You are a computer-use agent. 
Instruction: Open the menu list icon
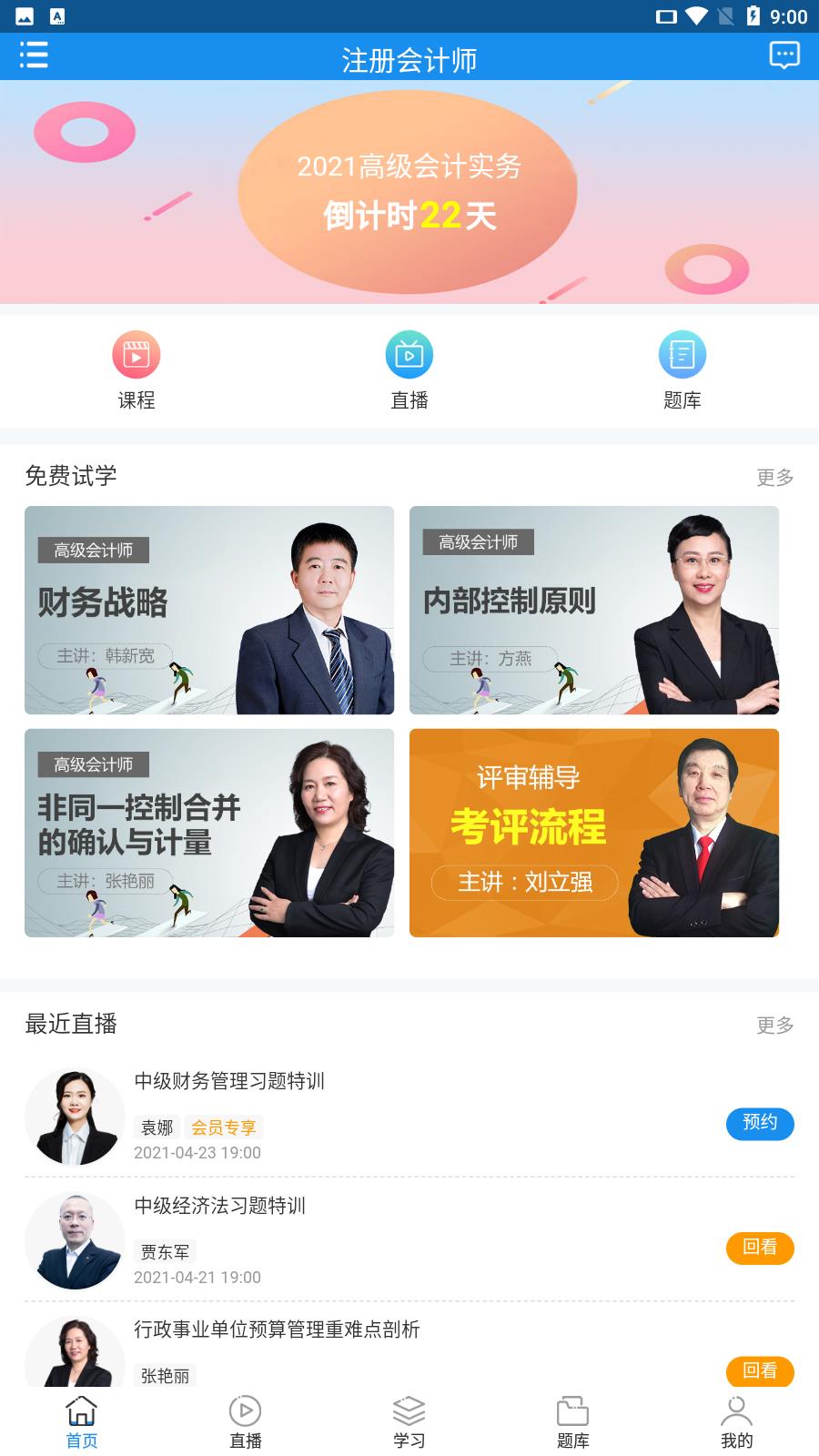34,56
